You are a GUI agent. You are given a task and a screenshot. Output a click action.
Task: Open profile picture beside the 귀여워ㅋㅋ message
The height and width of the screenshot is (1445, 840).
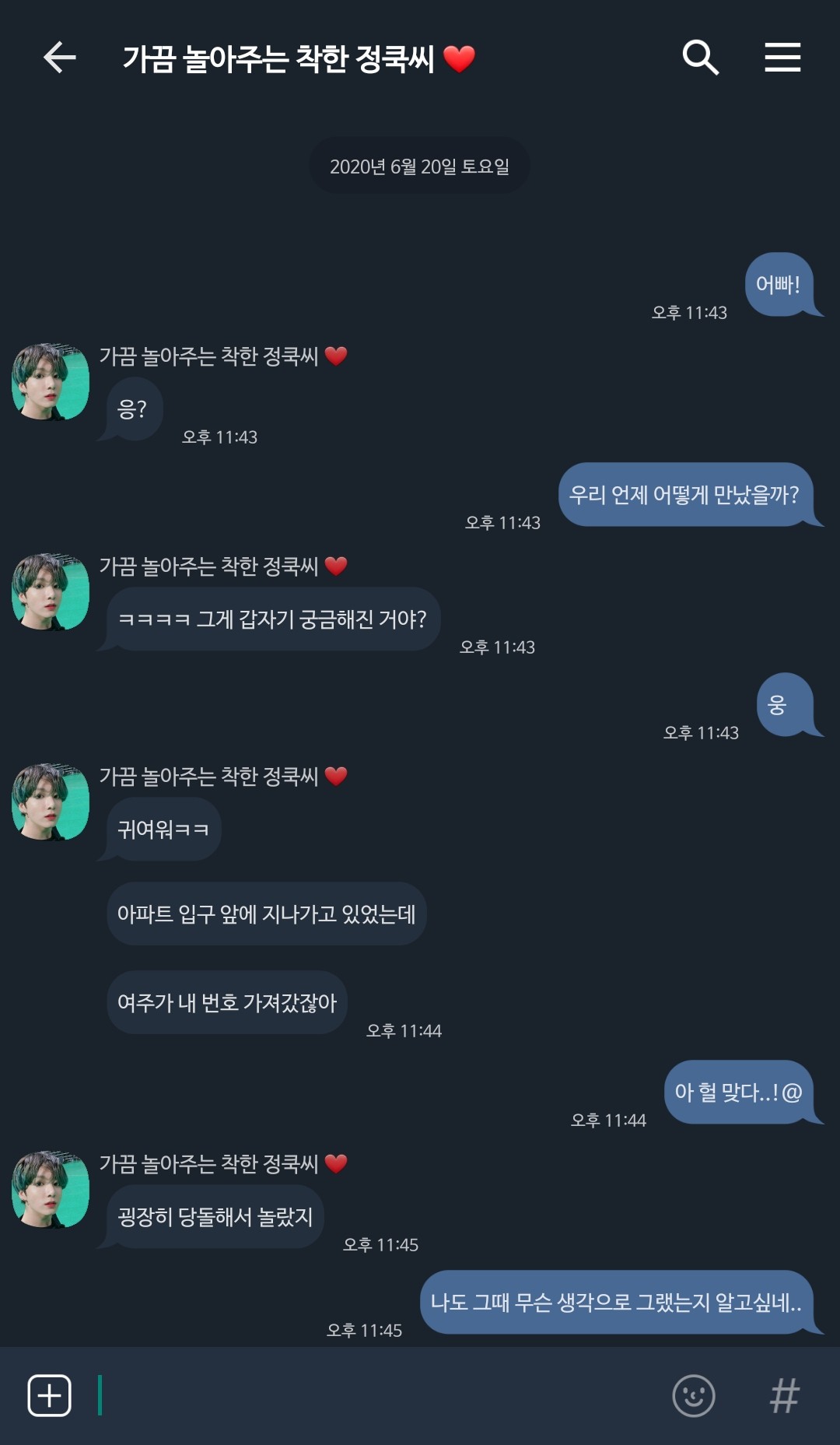(51, 801)
